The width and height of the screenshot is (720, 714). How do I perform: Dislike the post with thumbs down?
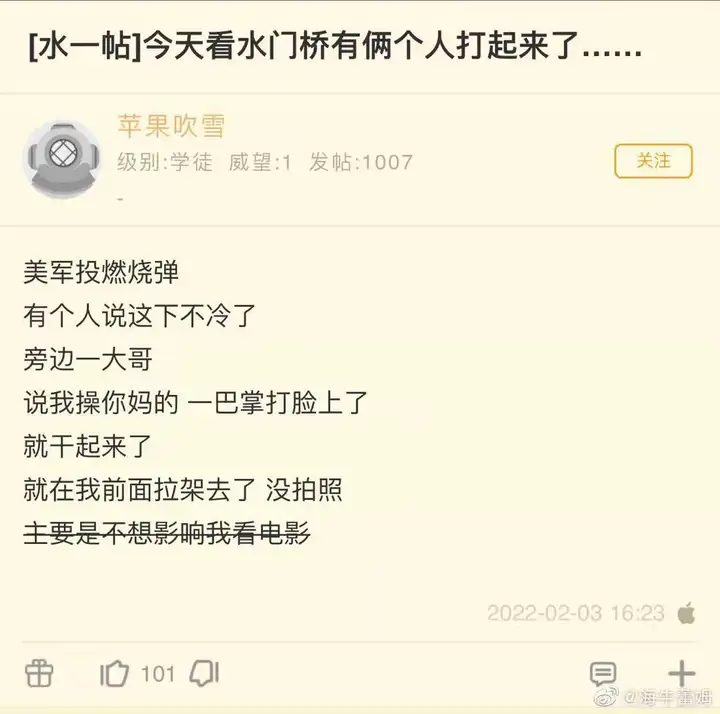click(x=205, y=673)
